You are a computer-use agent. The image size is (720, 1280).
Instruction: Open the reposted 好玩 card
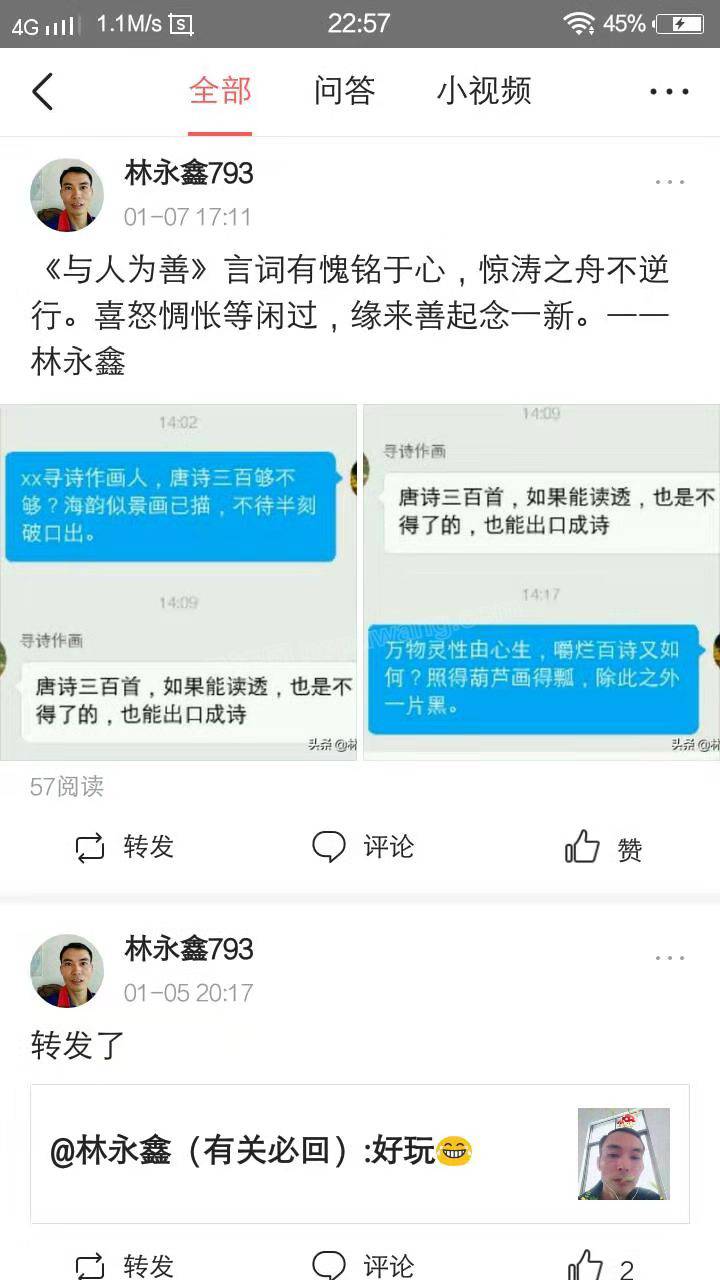click(x=359, y=1153)
